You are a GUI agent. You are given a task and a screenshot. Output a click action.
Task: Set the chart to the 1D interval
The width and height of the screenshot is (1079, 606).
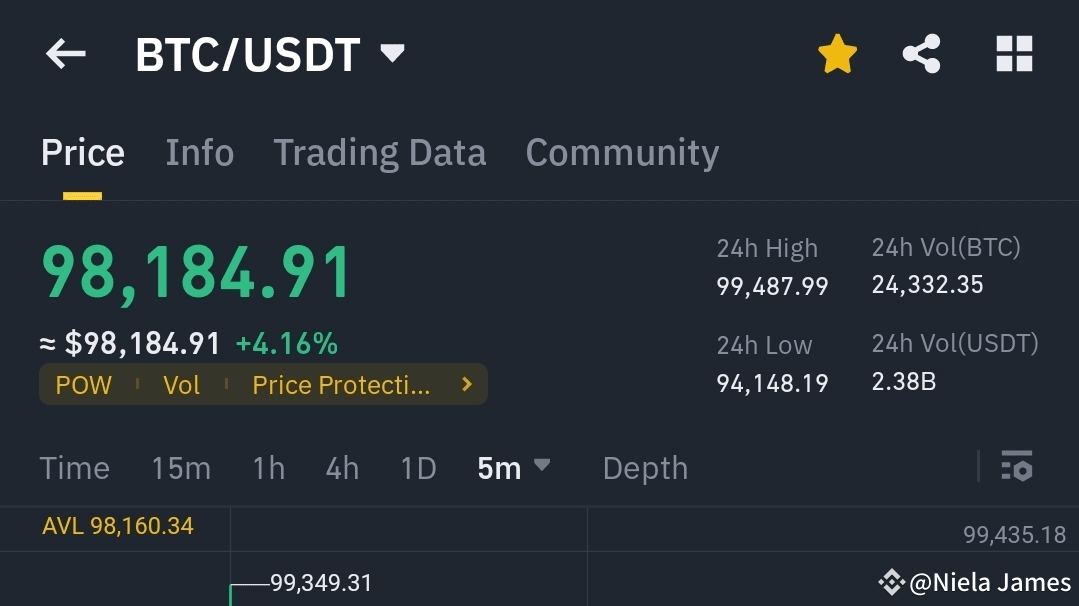coord(418,468)
